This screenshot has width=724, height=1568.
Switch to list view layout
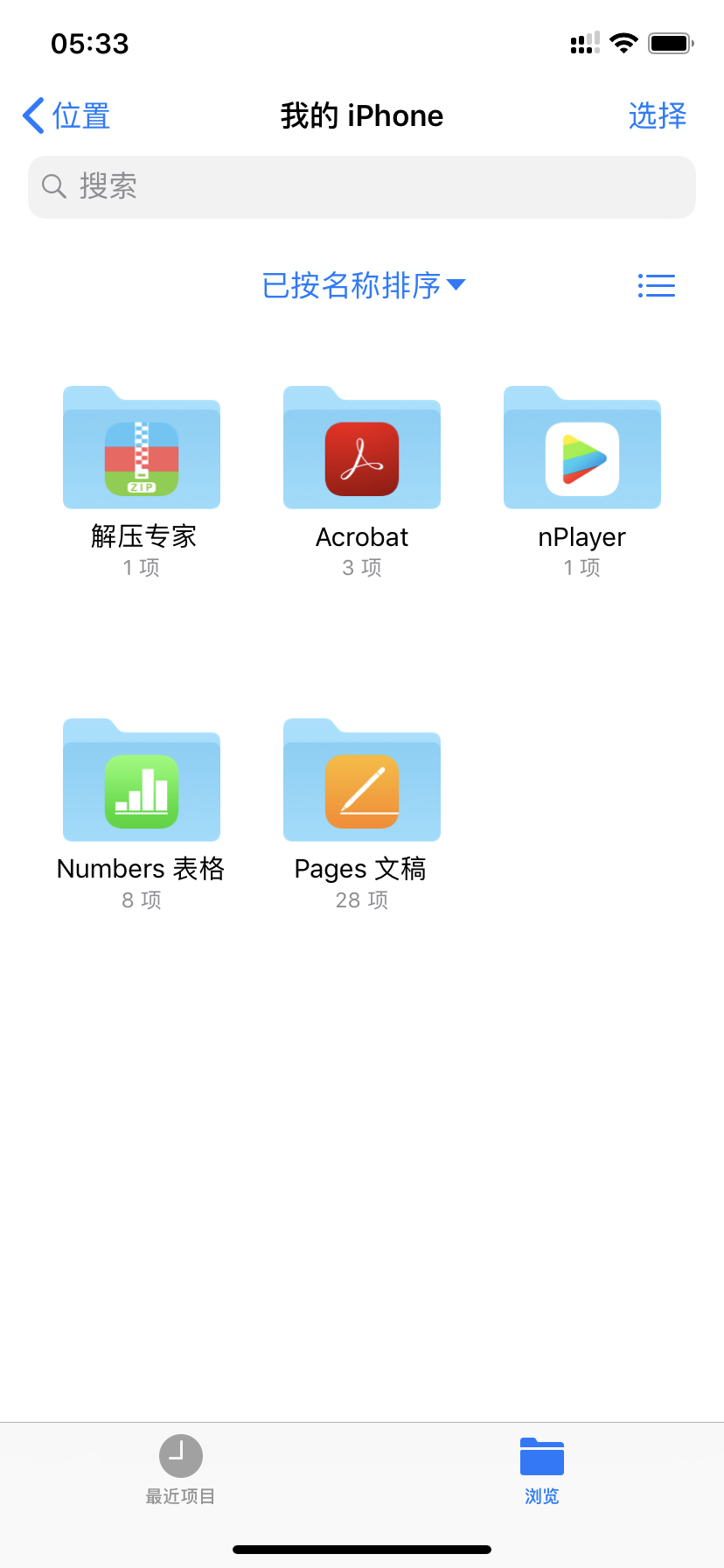(656, 285)
